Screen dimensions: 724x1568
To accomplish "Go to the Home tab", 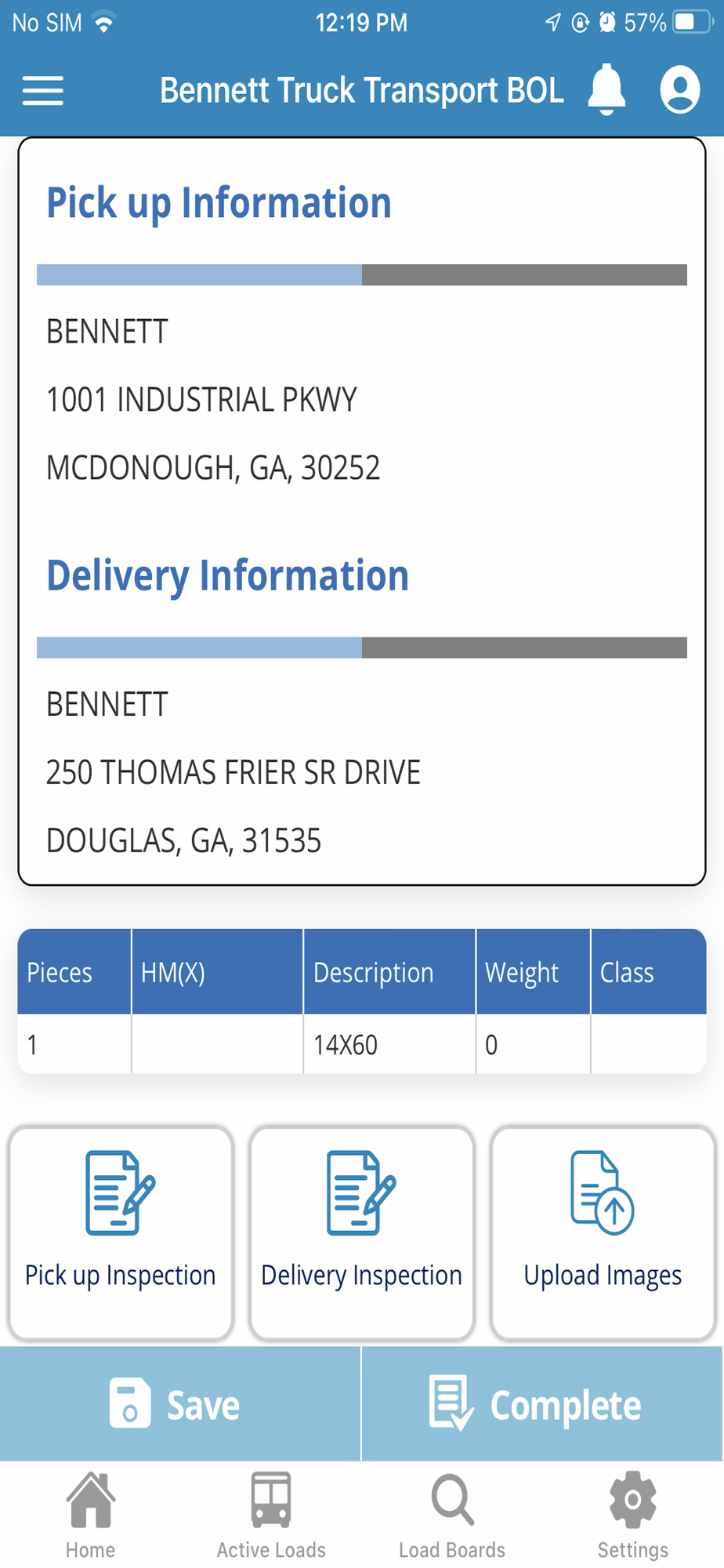I will coord(91,1515).
